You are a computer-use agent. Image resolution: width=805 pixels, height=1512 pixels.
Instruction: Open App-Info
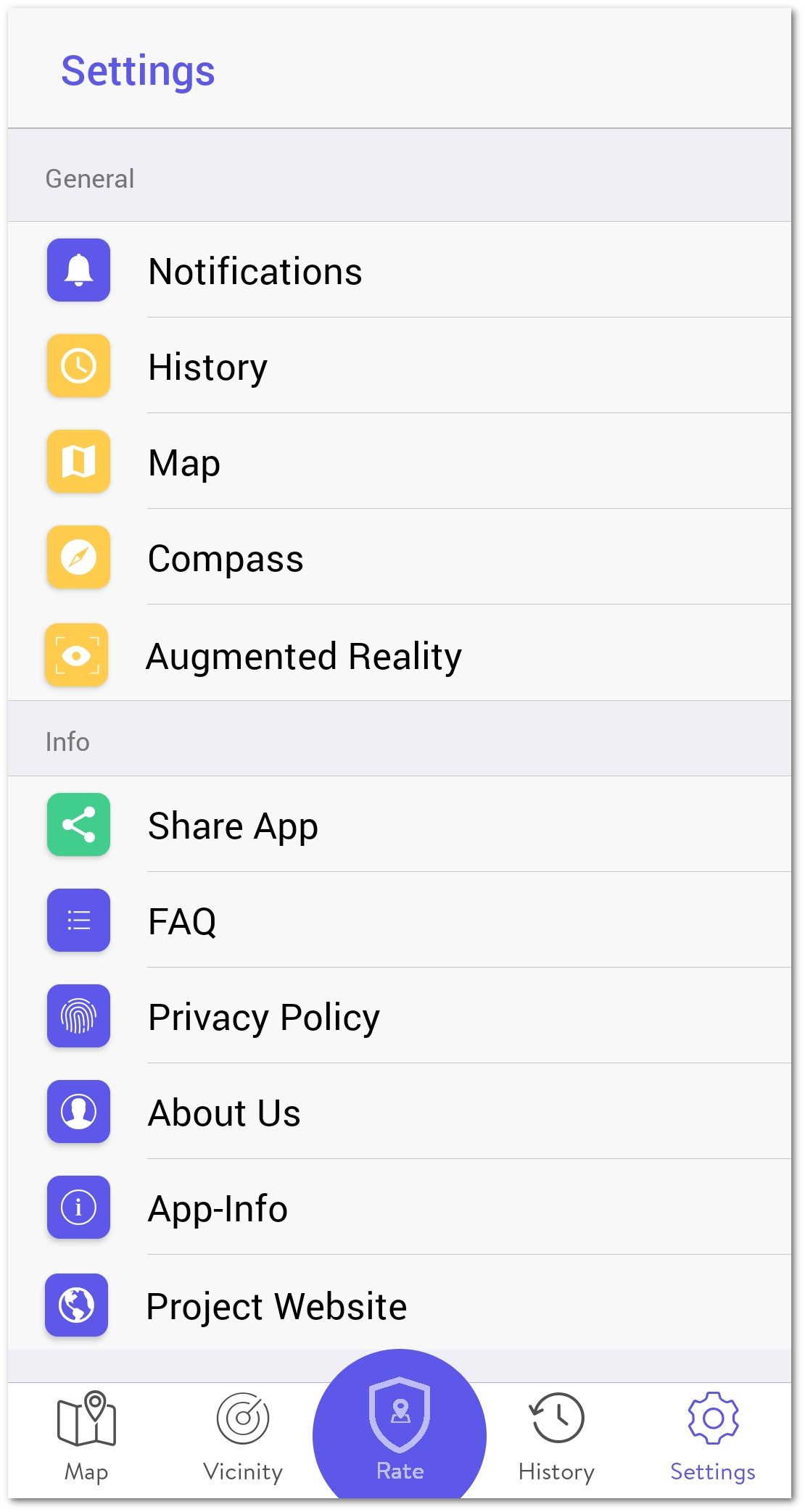[400, 1208]
